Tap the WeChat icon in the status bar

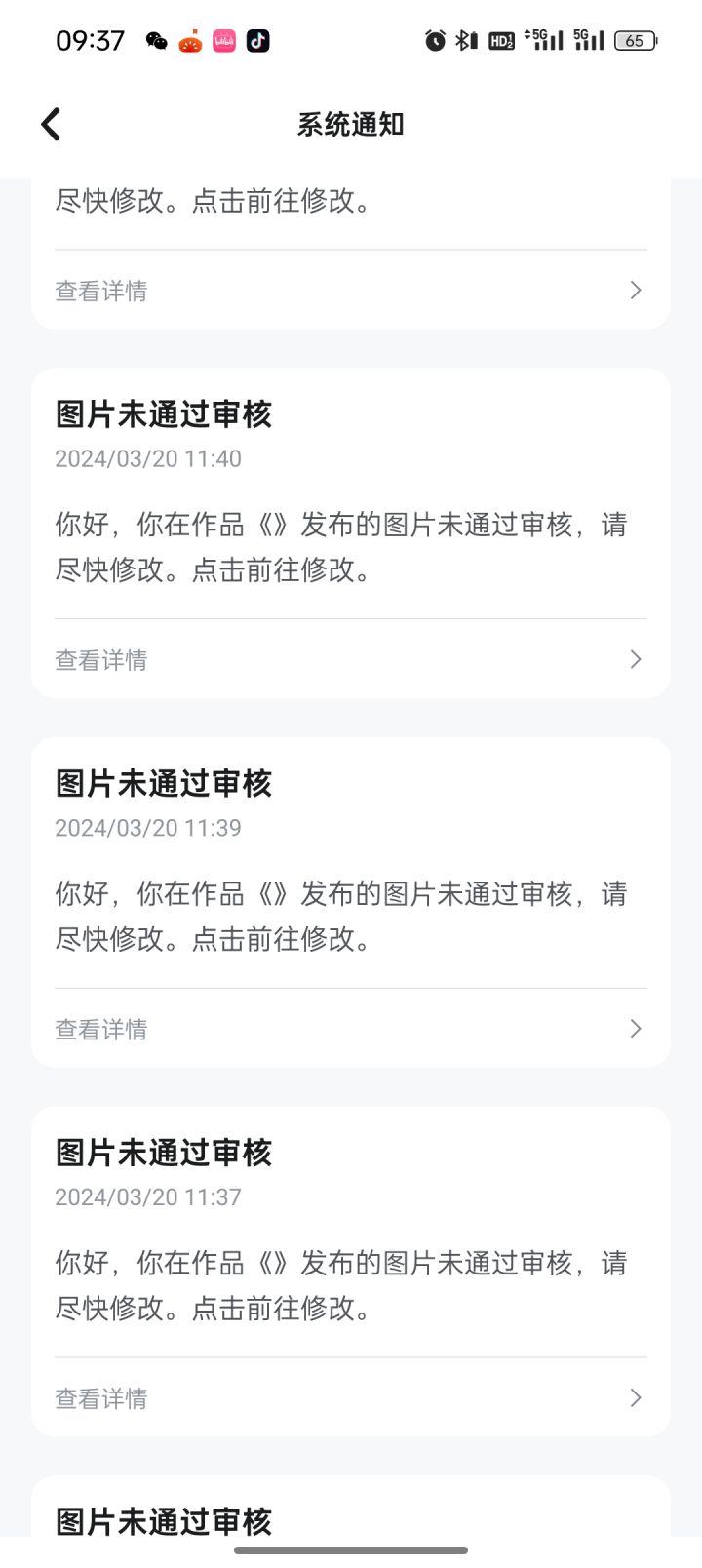[x=157, y=40]
